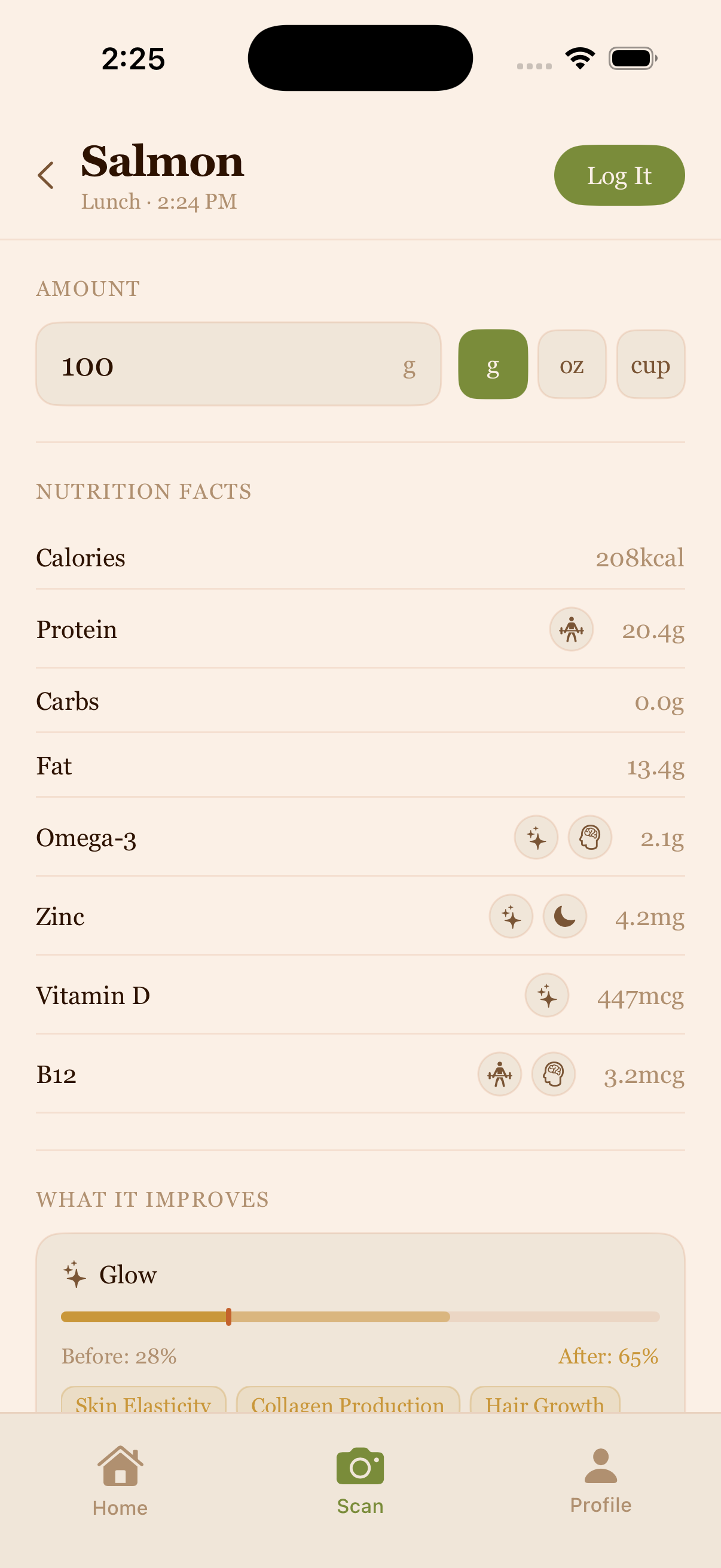Switch unit to cup

click(650, 365)
